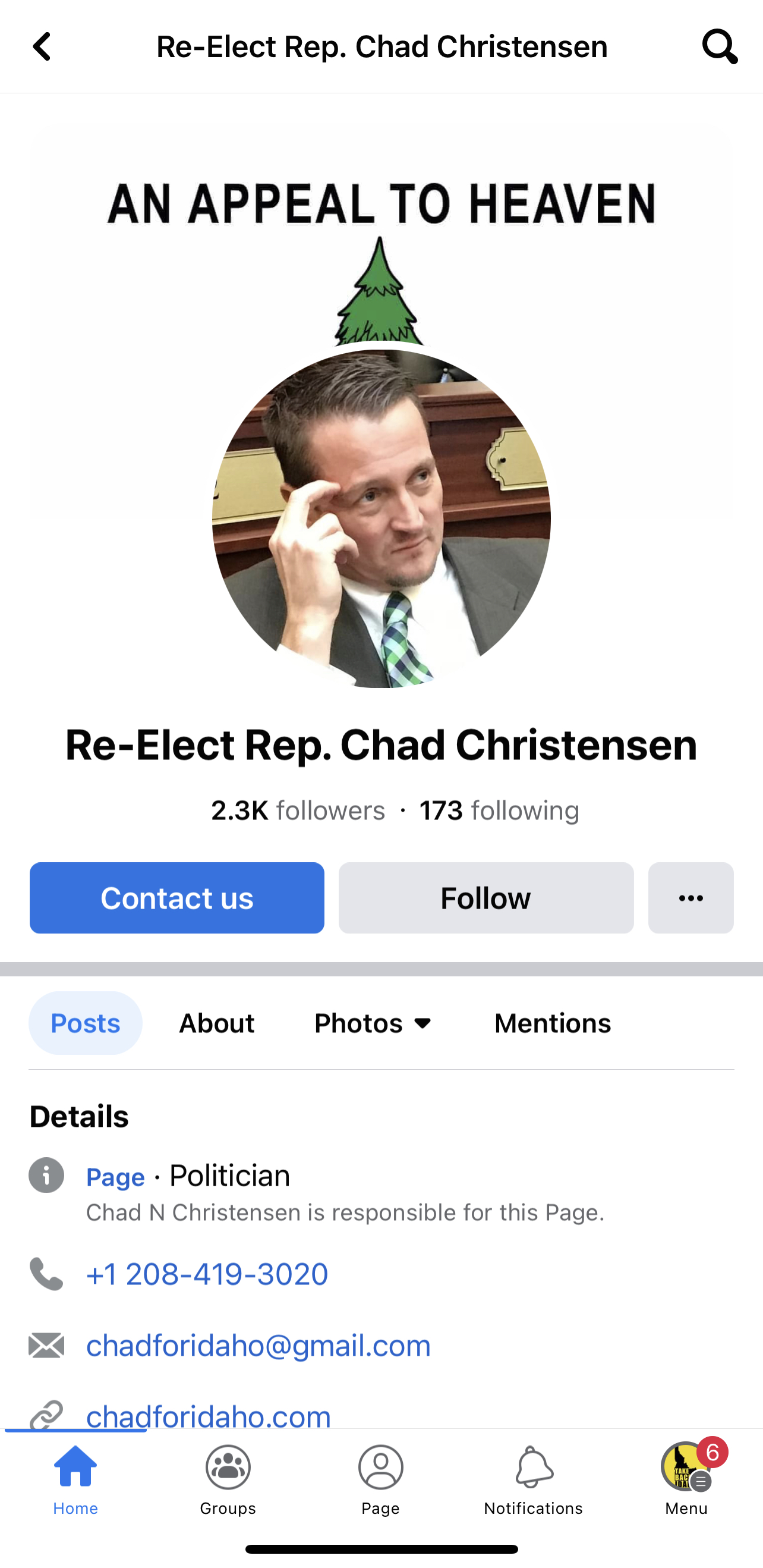The image size is (763, 1568).
Task: Expand details via the info circle icon
Action: click(46, 1176)
